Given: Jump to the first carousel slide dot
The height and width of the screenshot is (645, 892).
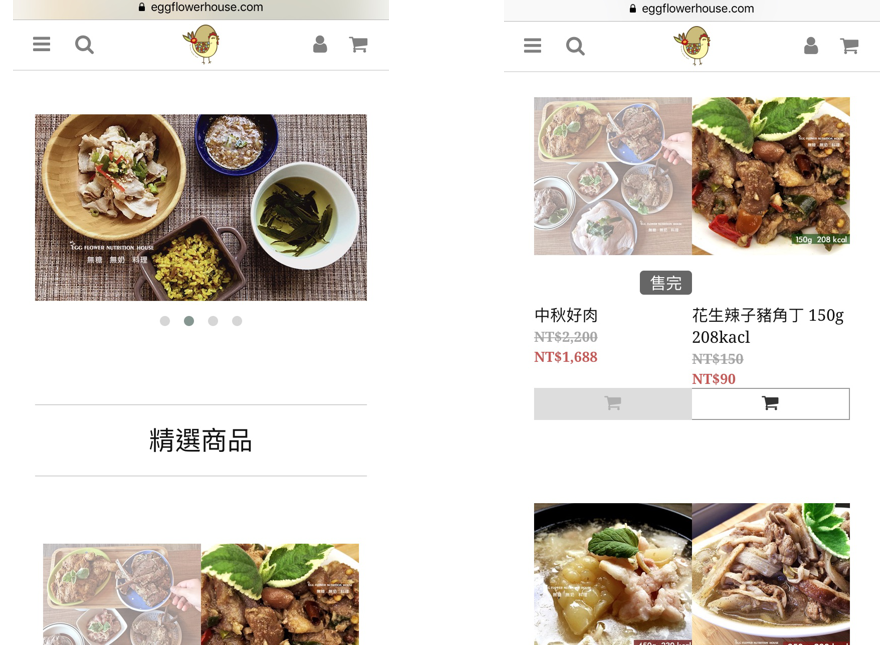Looking at the screenshot, I should pos(165,321).
